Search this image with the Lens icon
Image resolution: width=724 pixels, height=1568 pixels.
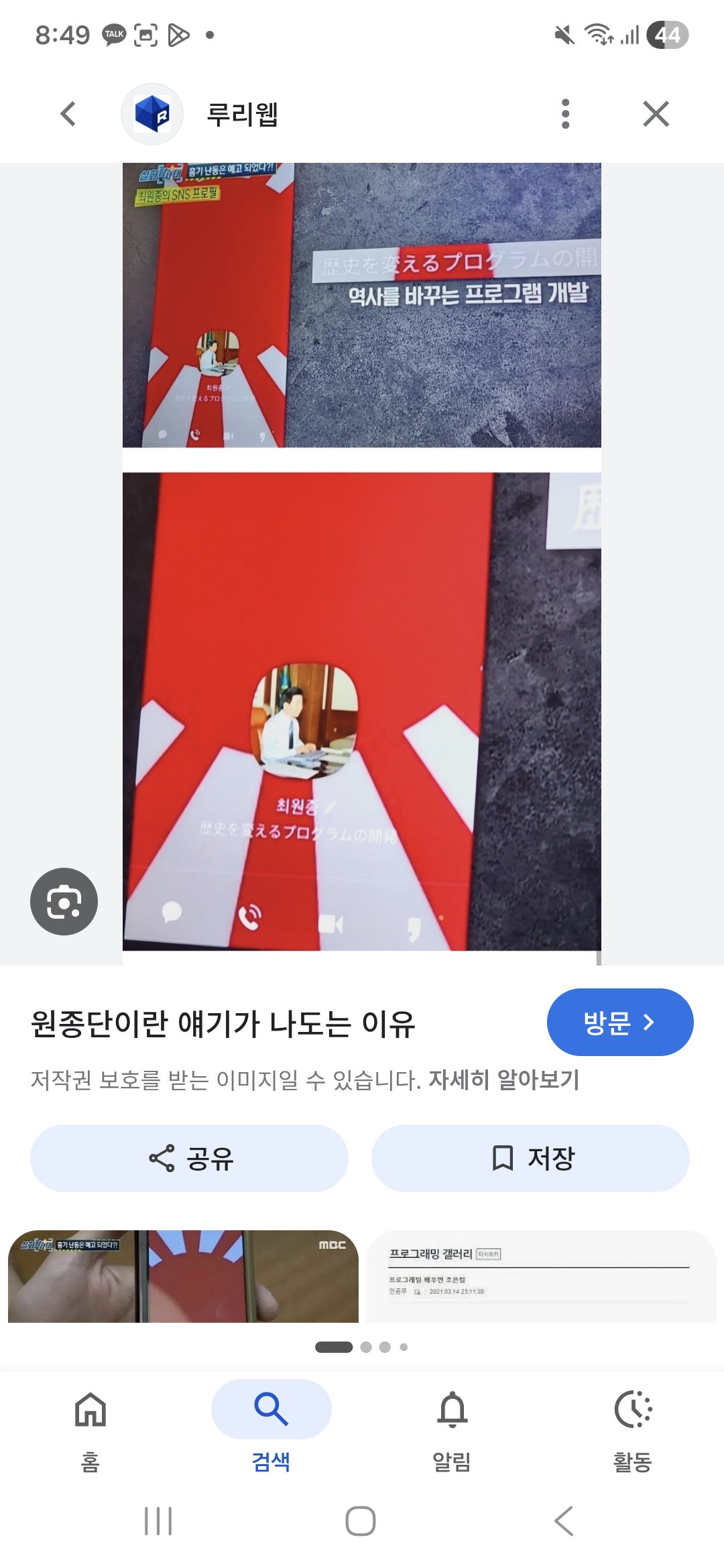point(64,901)
